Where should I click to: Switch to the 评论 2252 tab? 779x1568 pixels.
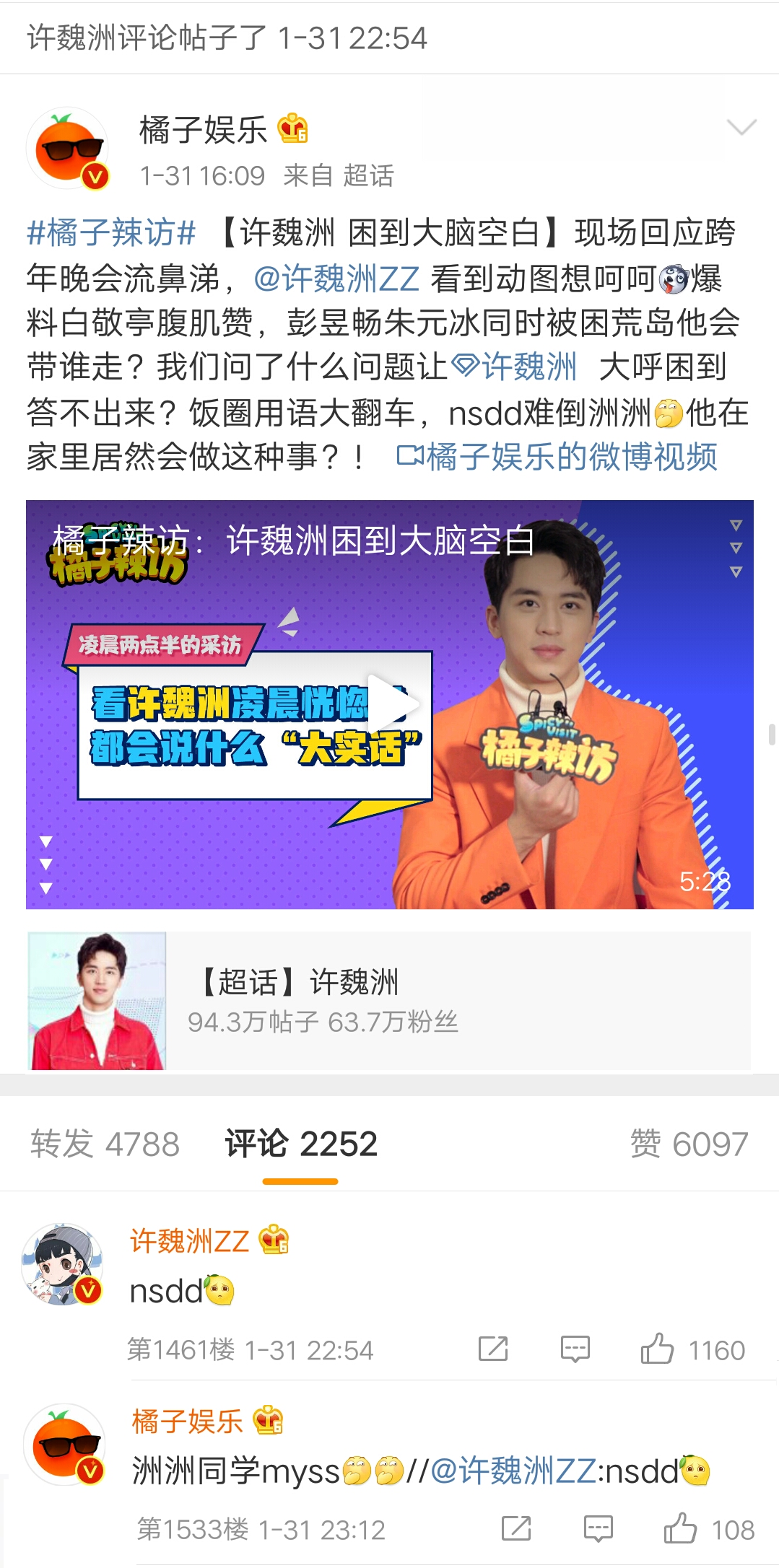(300, 1144)
